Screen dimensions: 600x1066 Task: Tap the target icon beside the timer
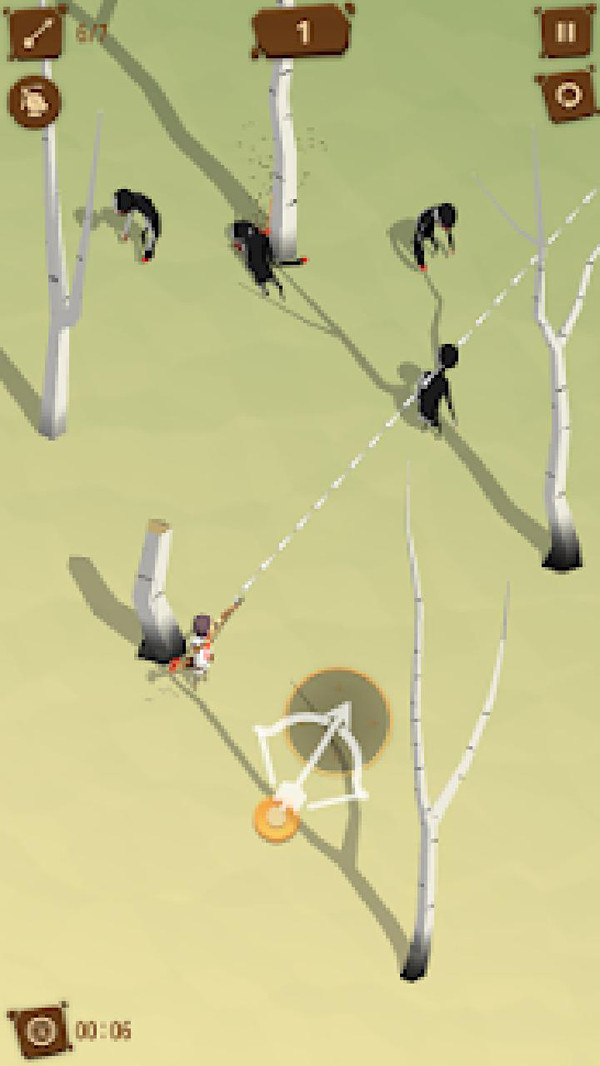pyautogui.click(x=41, y=1030)
